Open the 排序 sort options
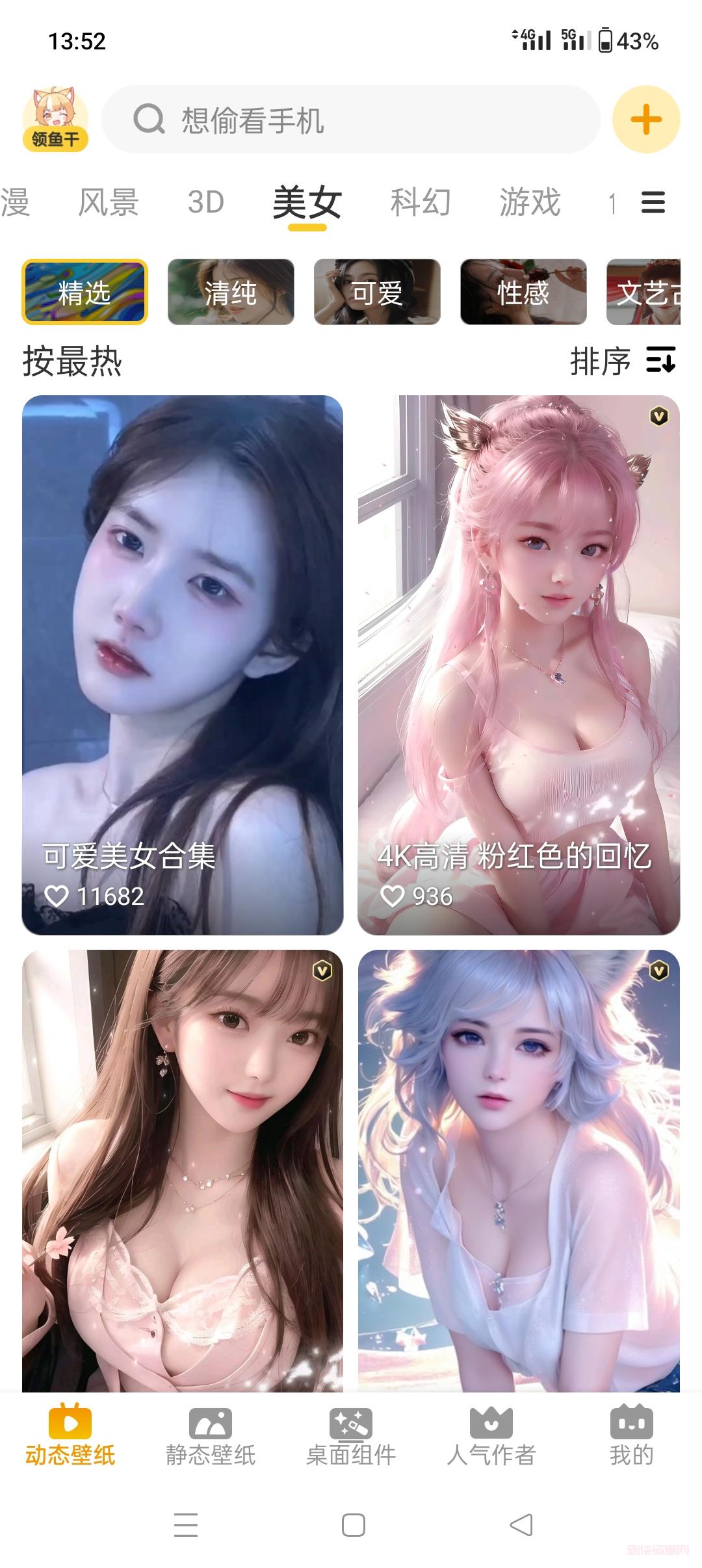Viewport: 702px width, 1568px height. (x=623, y=361)
